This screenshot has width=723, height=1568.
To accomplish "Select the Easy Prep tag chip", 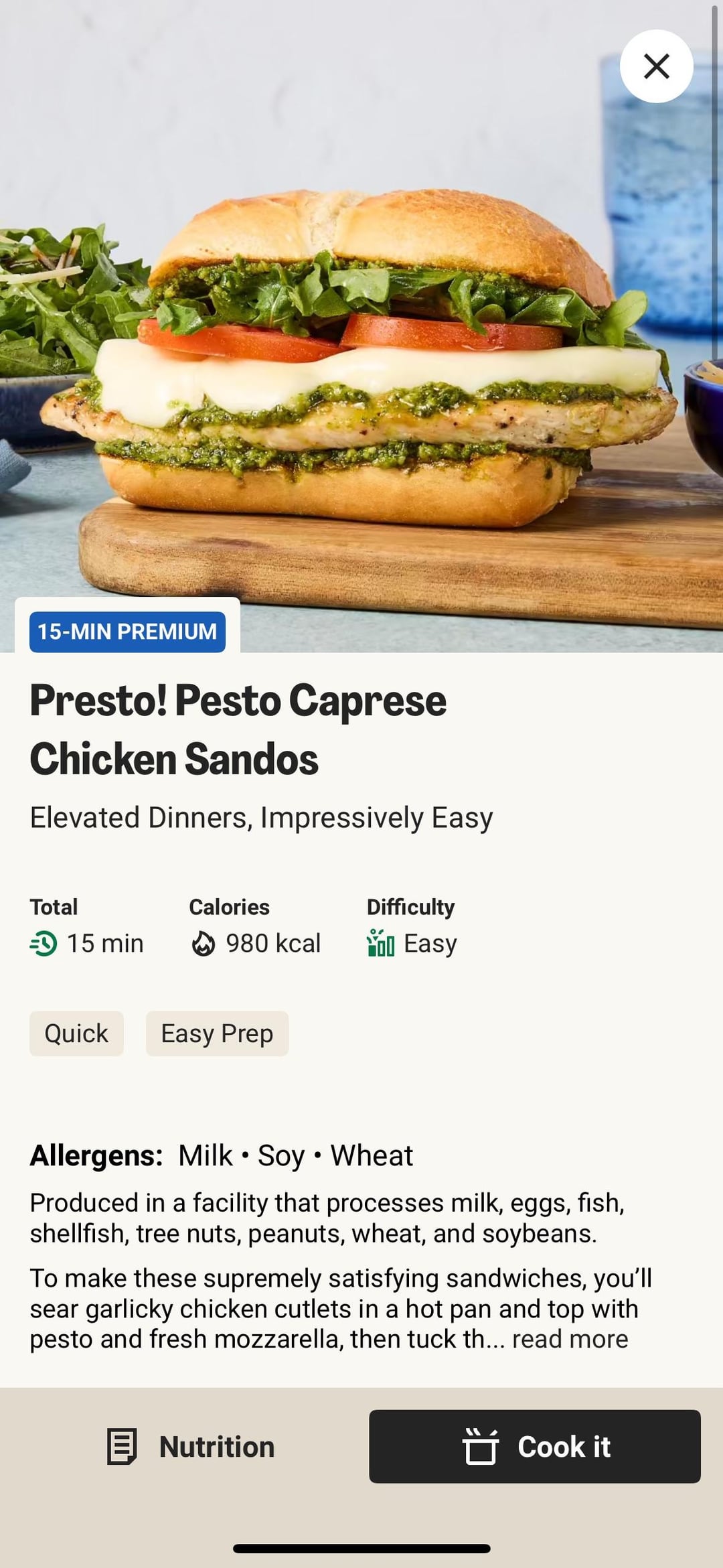I will tap(217, 1034).
